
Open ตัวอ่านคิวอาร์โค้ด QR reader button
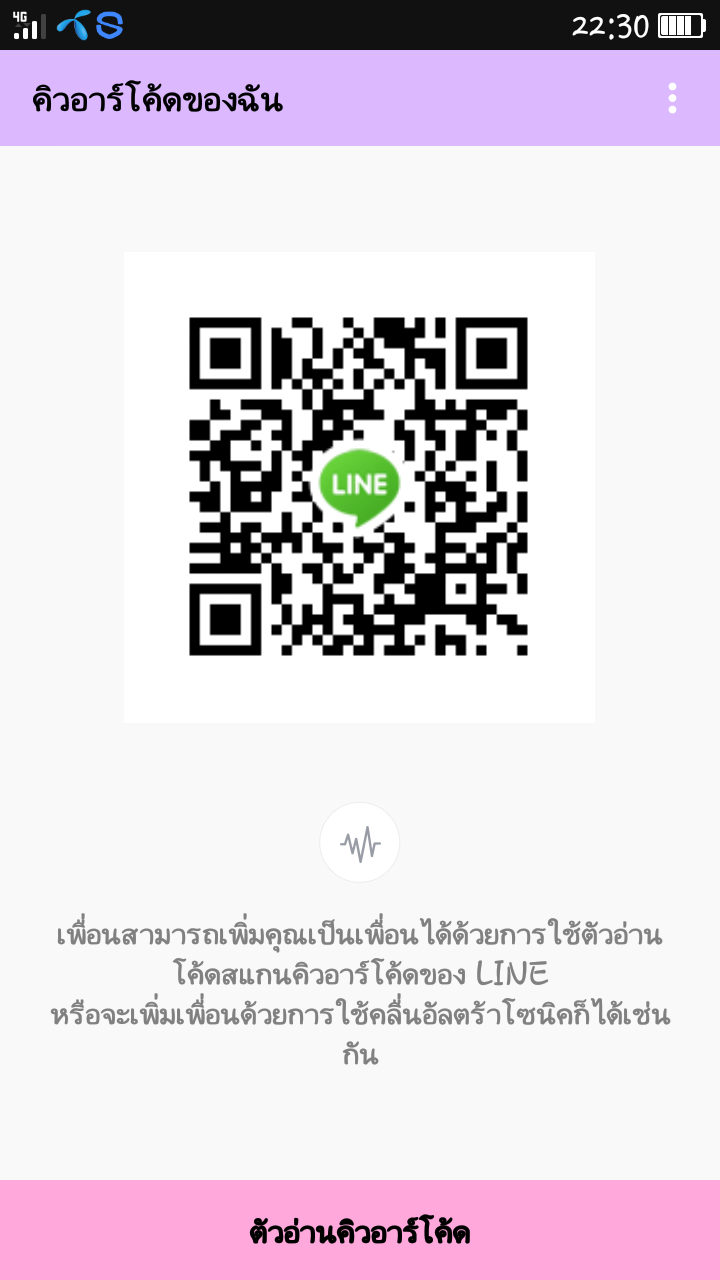point(360,1231)
